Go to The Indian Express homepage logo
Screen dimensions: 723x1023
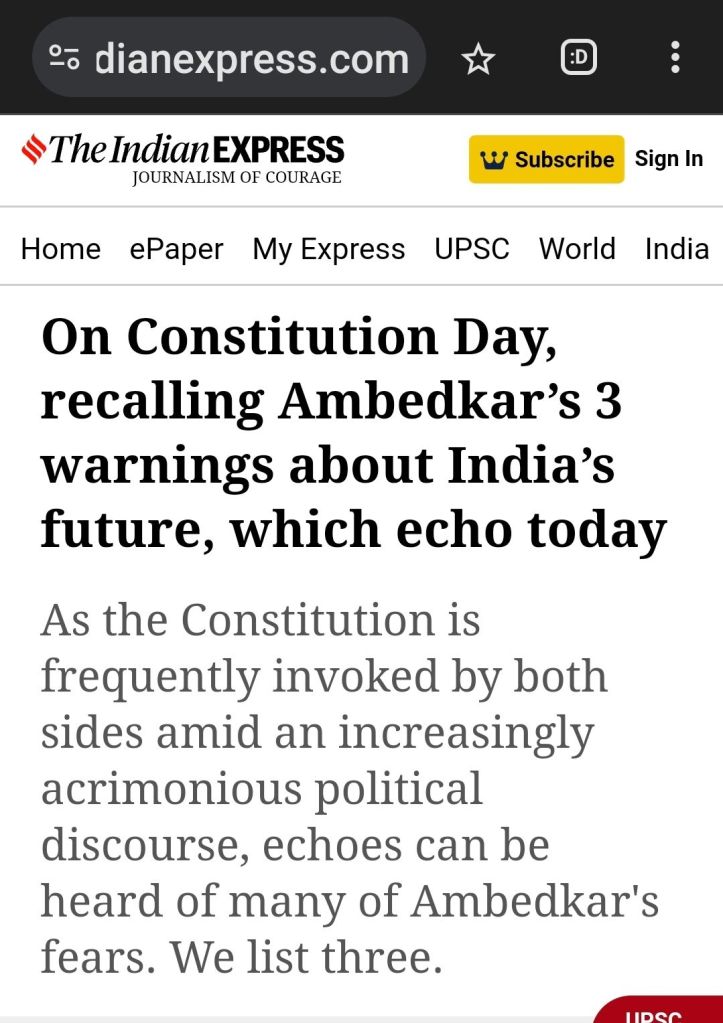183,159
